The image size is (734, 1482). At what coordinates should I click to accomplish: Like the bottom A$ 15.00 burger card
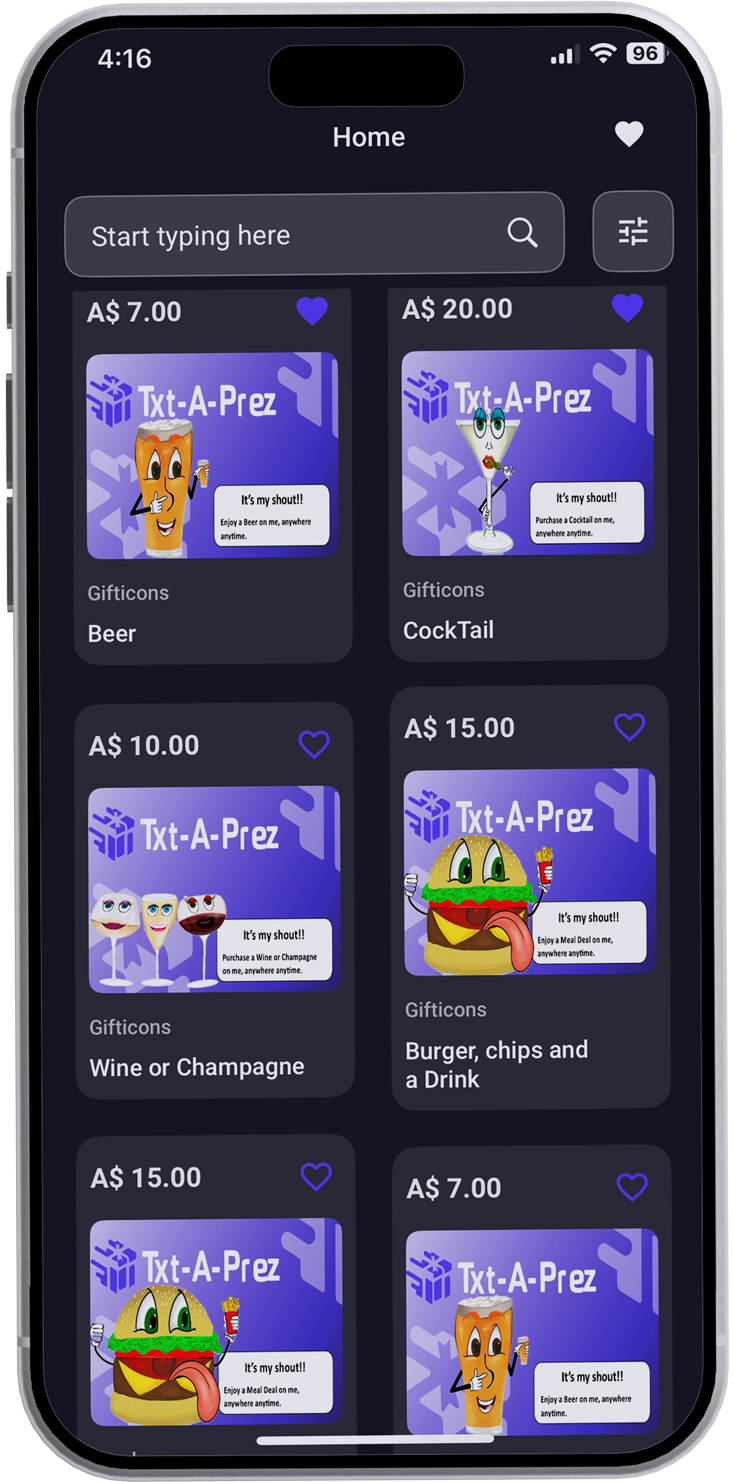coord(316,1177)
